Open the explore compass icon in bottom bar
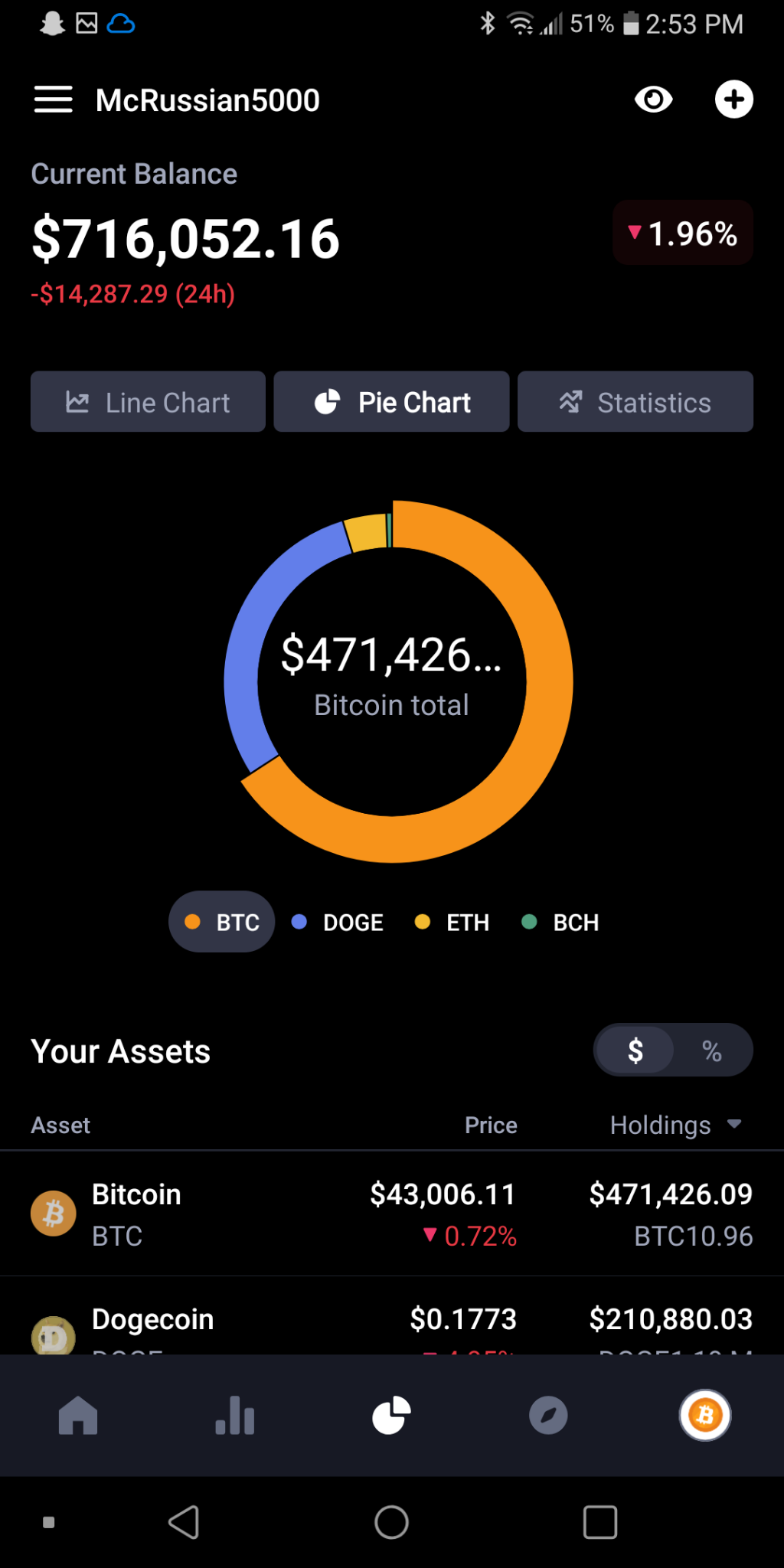Image resolution: width=784 pixels, height=1568 pixels. pos(548,1416)
